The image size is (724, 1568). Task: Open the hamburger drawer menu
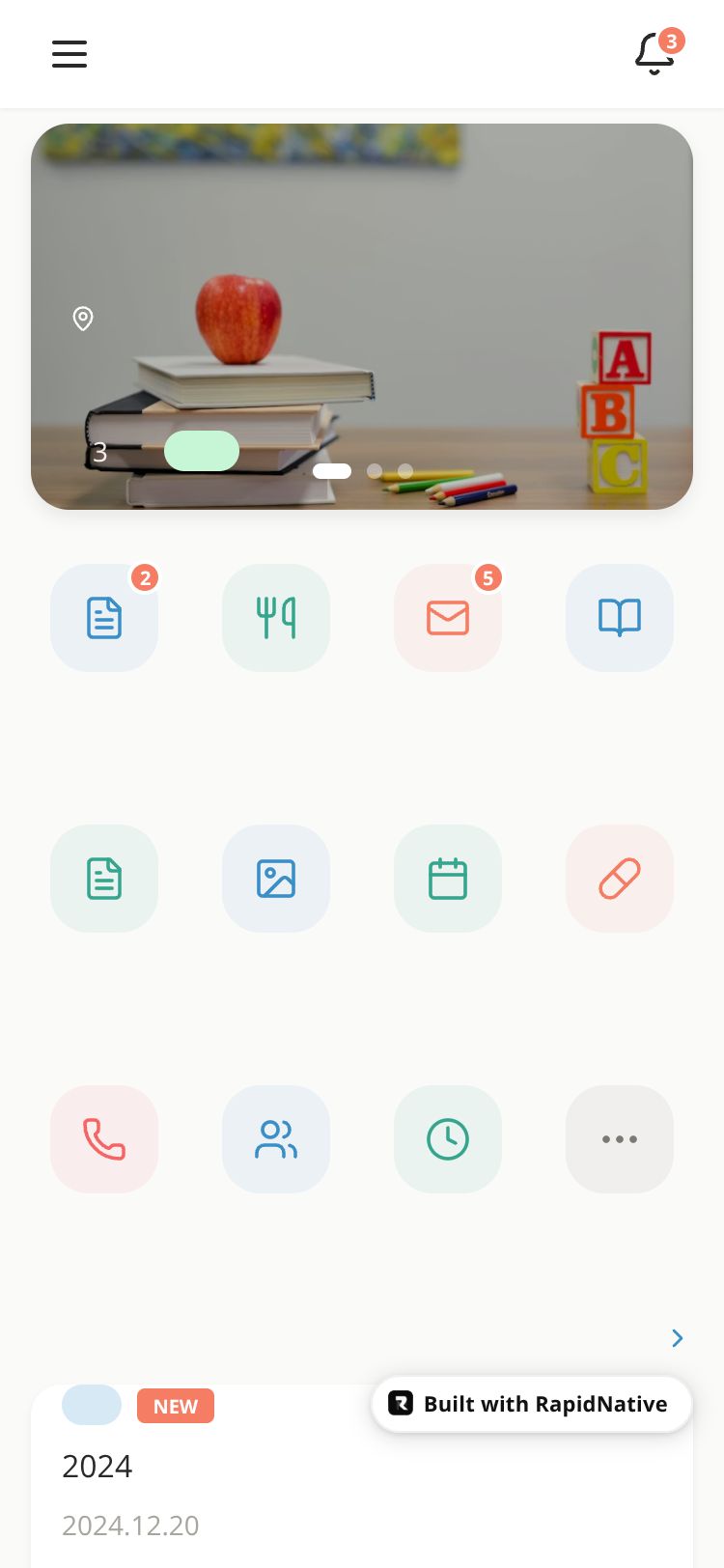(70, 54)
